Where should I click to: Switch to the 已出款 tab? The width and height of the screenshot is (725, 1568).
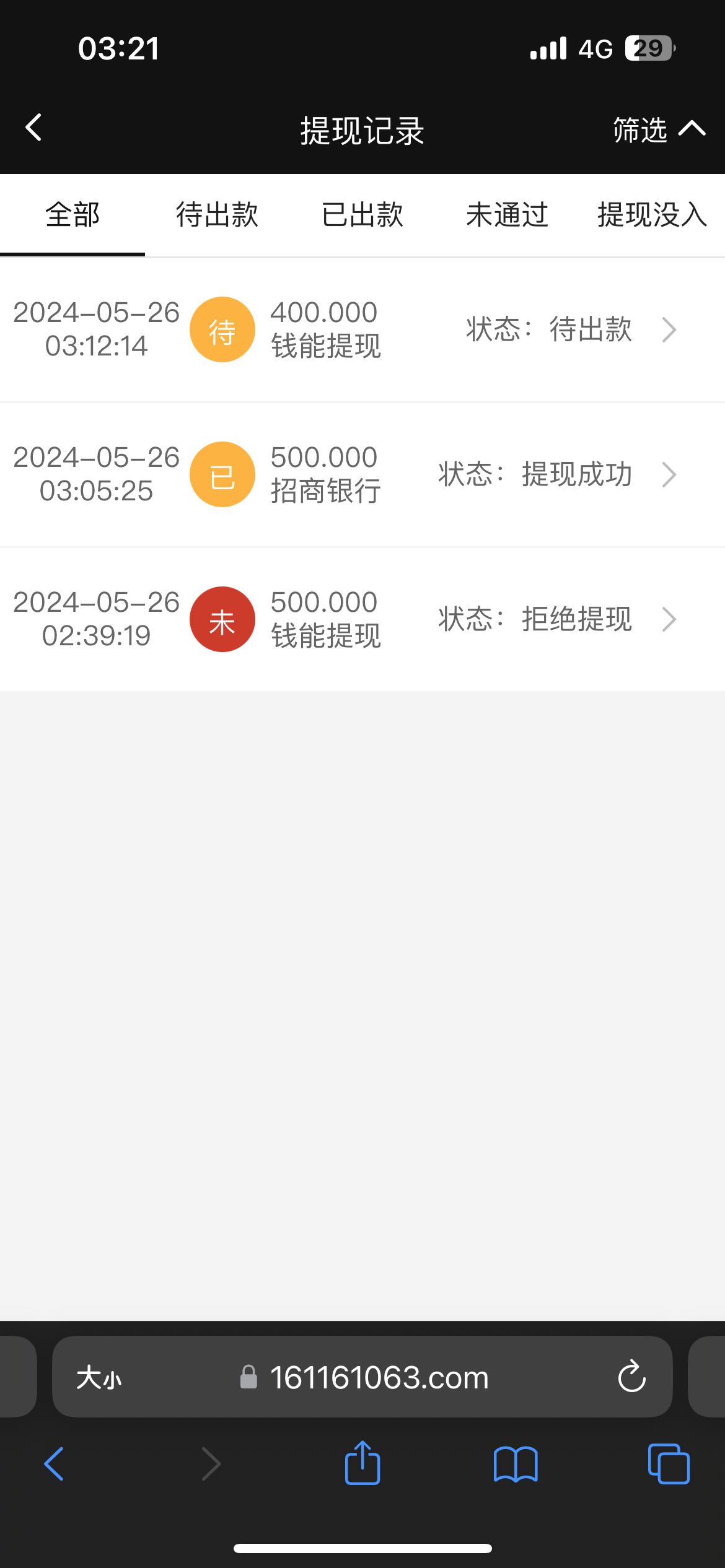(362, 216)
